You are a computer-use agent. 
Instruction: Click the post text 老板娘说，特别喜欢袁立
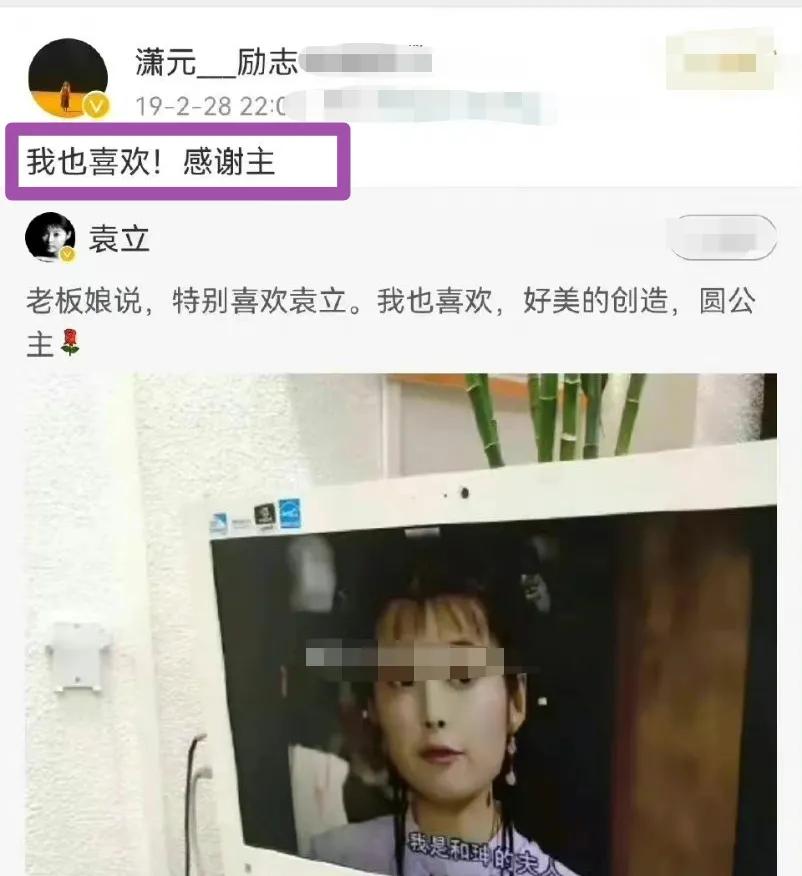point(150,300)
